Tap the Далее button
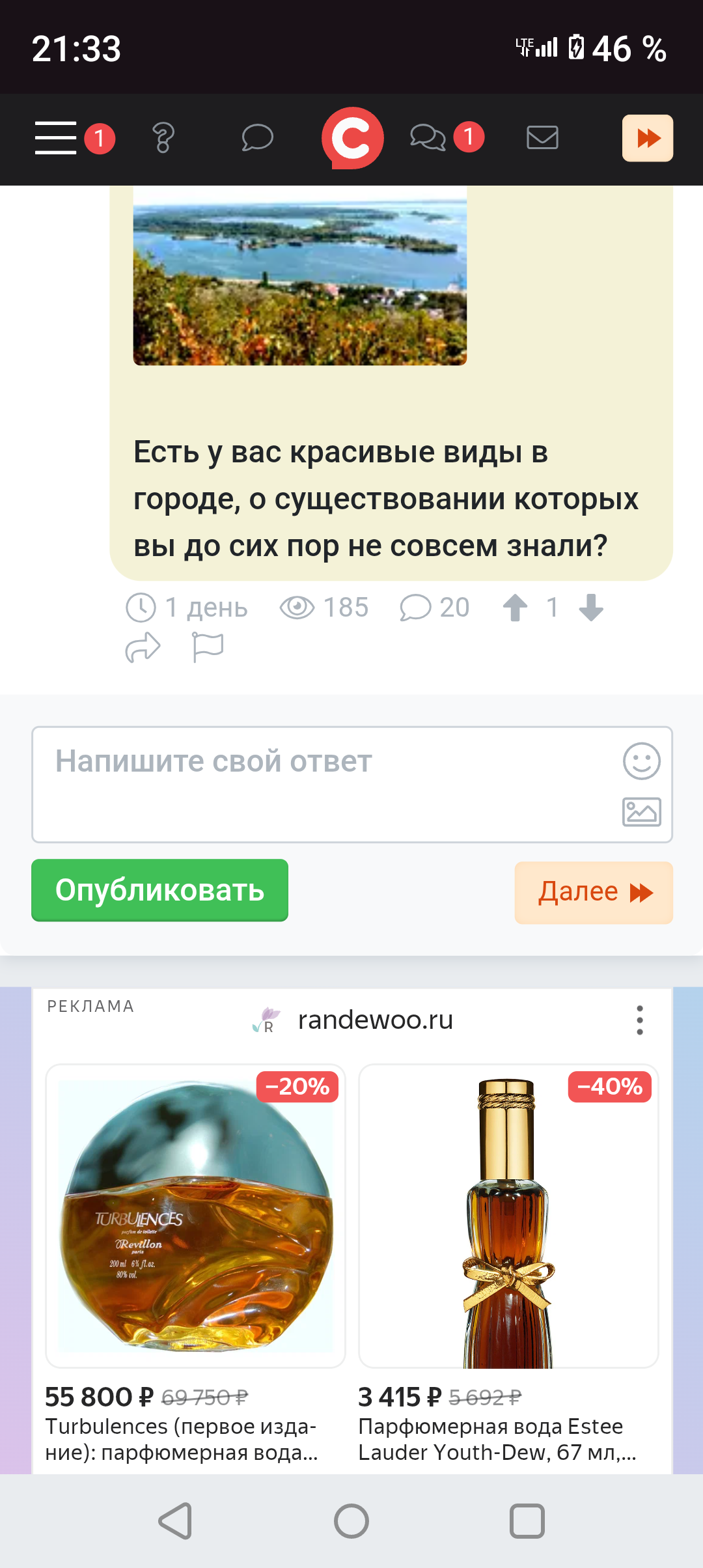The width and height of the screenshot is (703, 1568). coord(594,893)
